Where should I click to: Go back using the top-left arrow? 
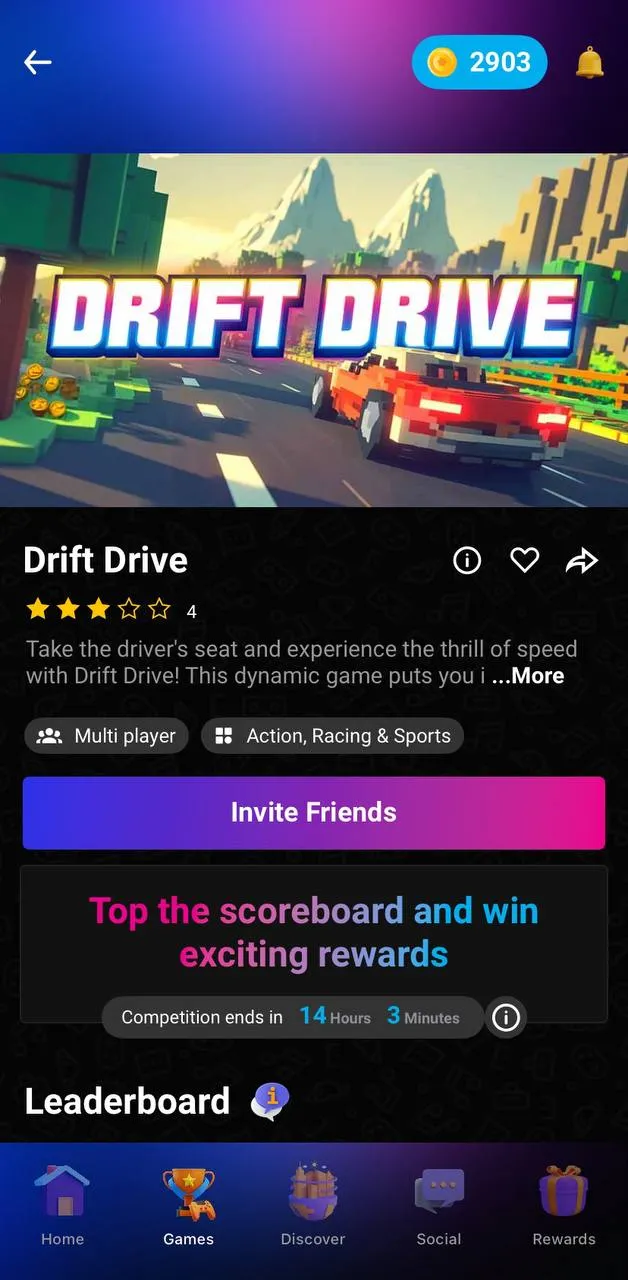38,62
